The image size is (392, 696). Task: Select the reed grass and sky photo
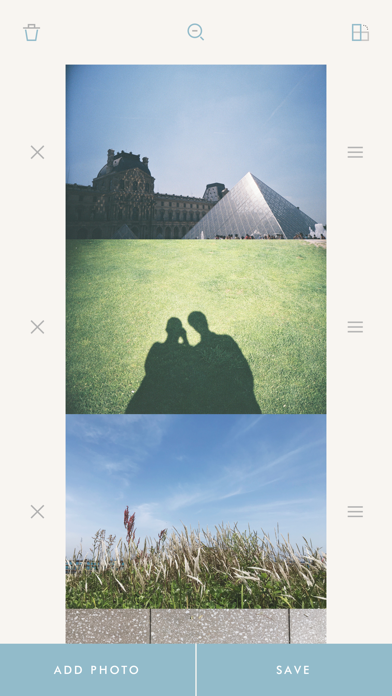tap(196, 529)
